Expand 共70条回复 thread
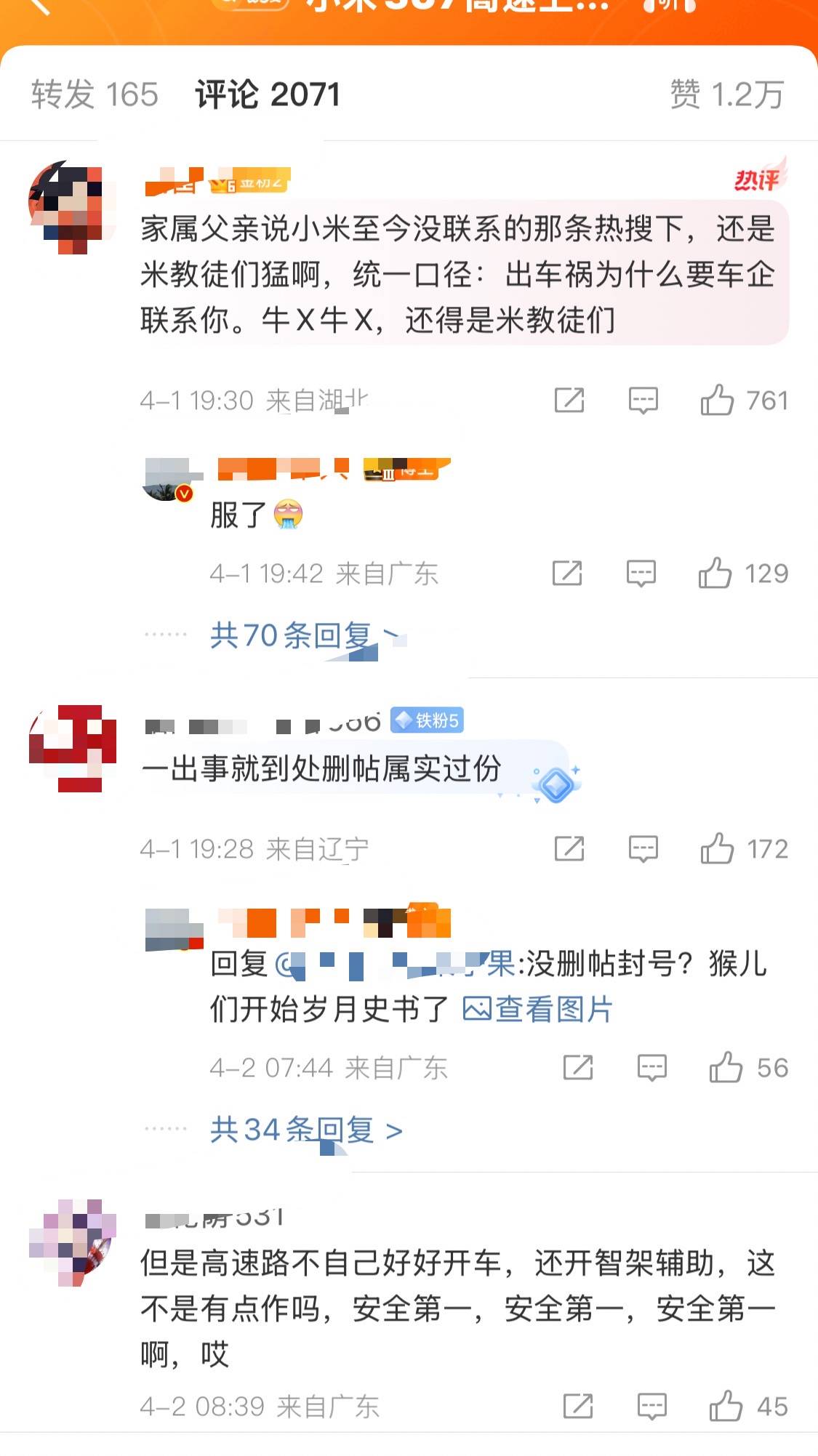The image size is (818, 1456). pyautogui.click(x=304, y=636)
